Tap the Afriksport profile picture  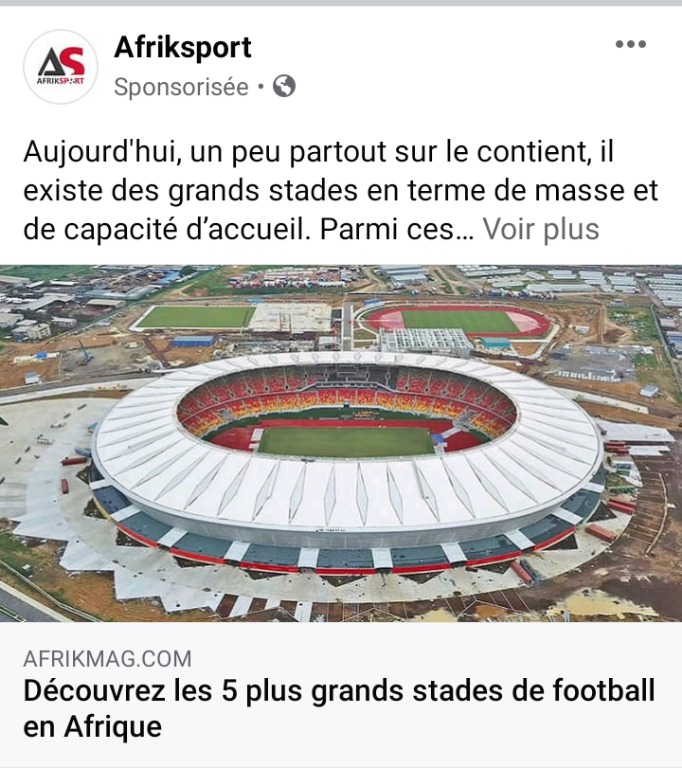coord(61,67)
